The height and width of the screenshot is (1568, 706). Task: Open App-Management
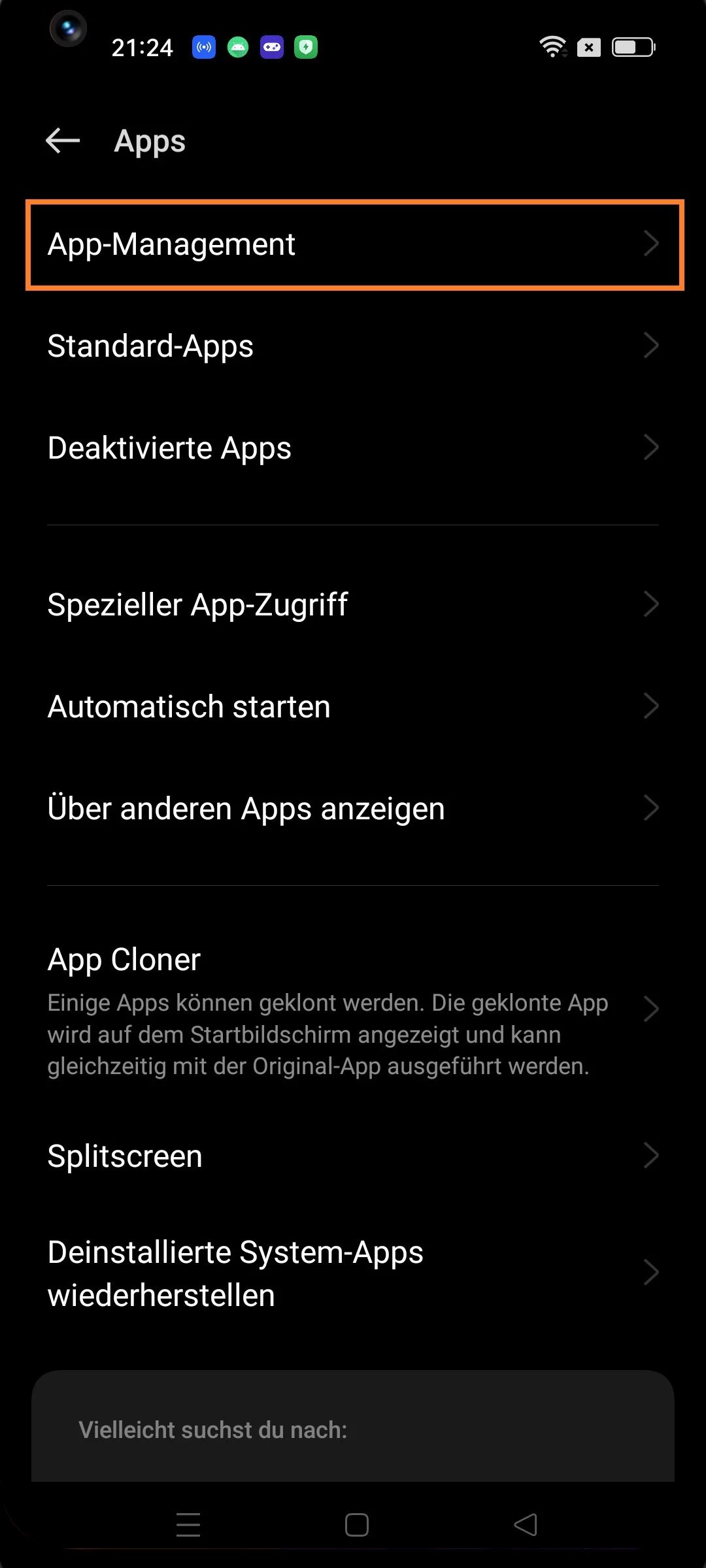click(x=353, y=244)
